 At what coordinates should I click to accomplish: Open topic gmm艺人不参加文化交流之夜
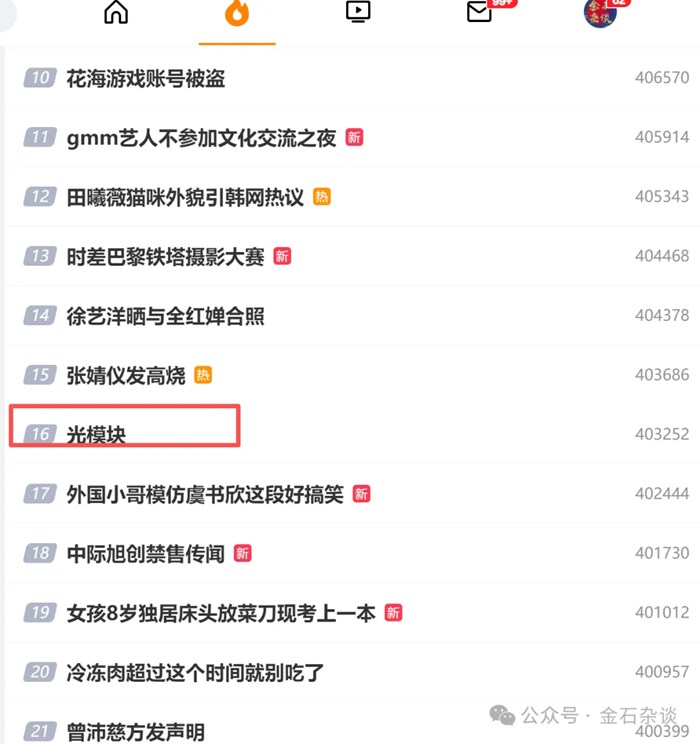click(x=201, y=138)
